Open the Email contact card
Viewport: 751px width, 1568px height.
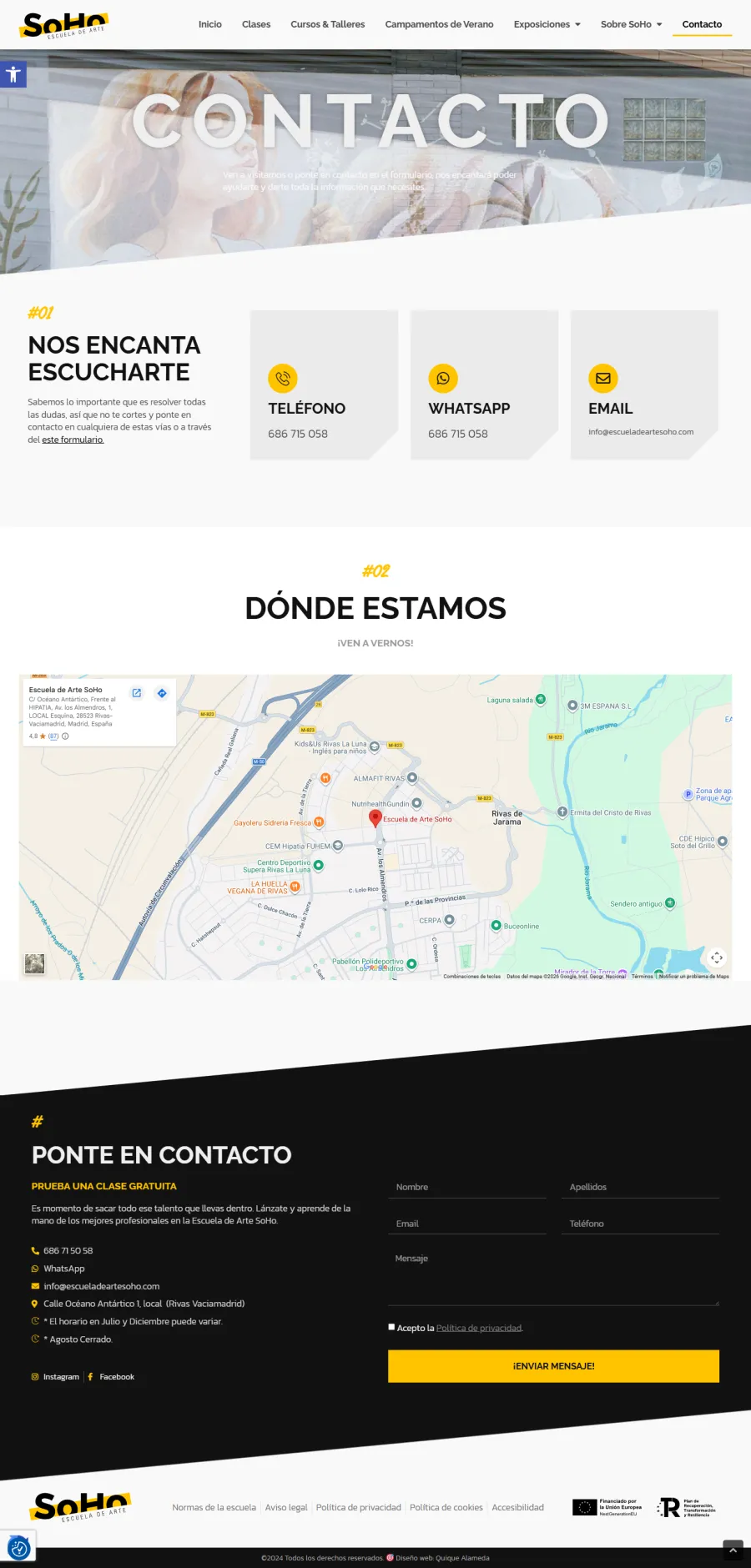(644, 384)
